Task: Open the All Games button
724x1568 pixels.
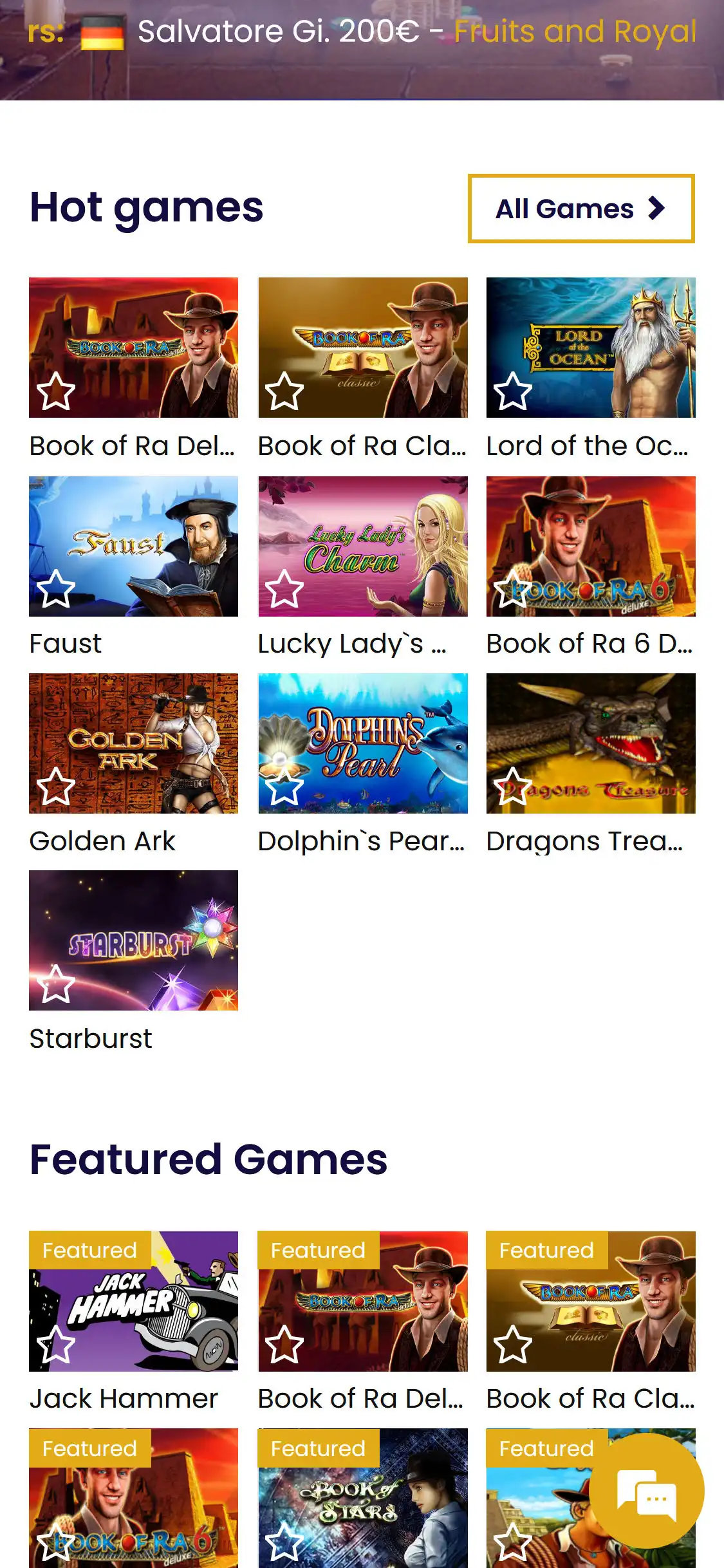Action: click(x=580, y=209)
